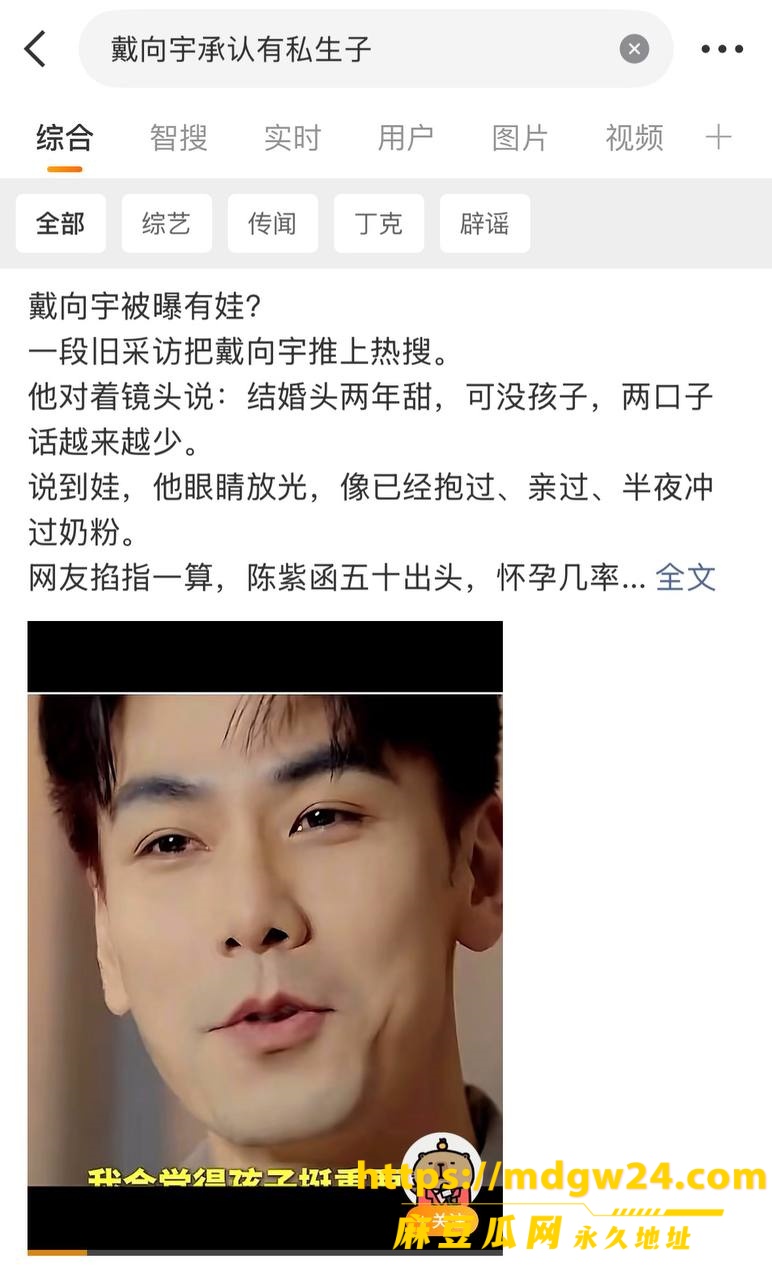Viewport: 772px width, 1280px height.
Task: Add more tabs with the plus icon
Action: tap(718, 137)
